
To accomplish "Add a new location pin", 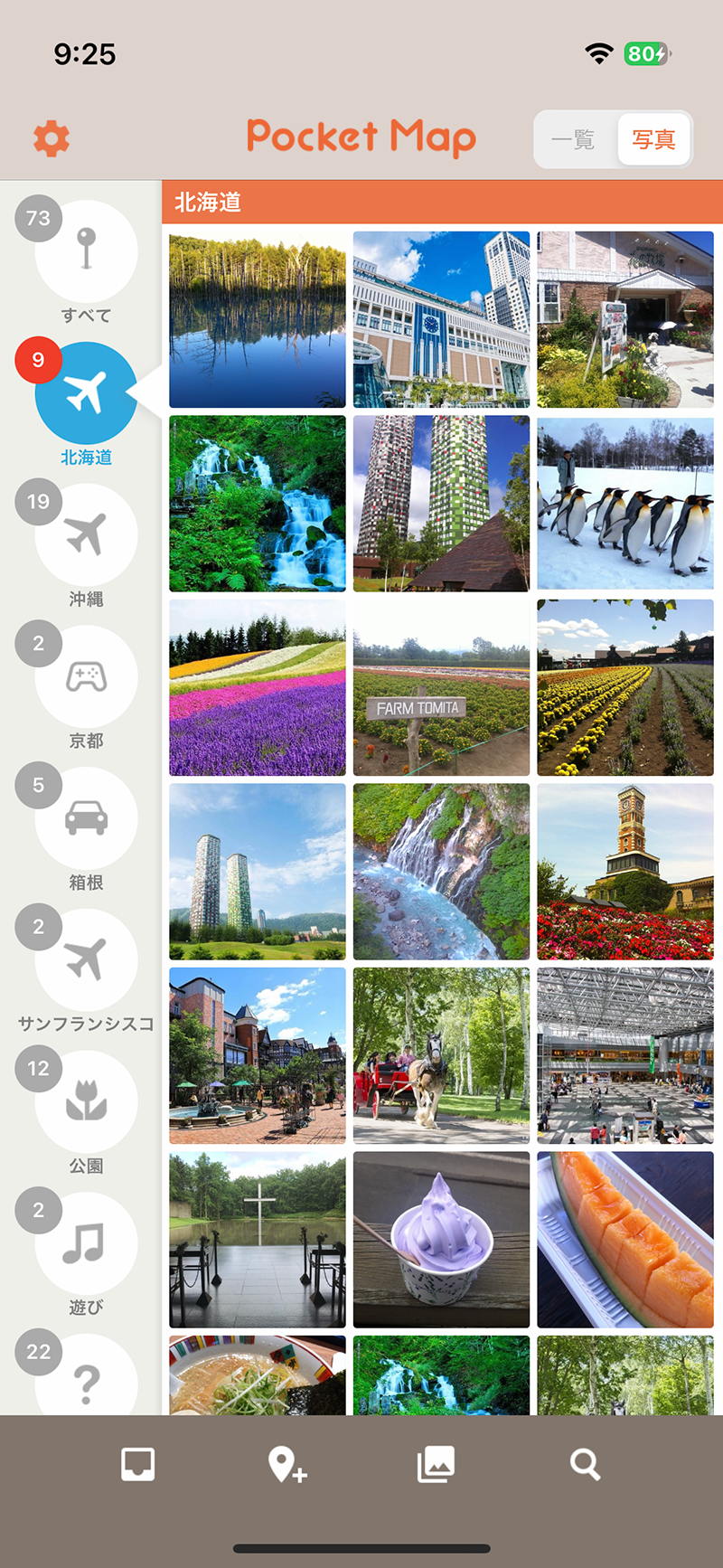I will [286, 1464].
